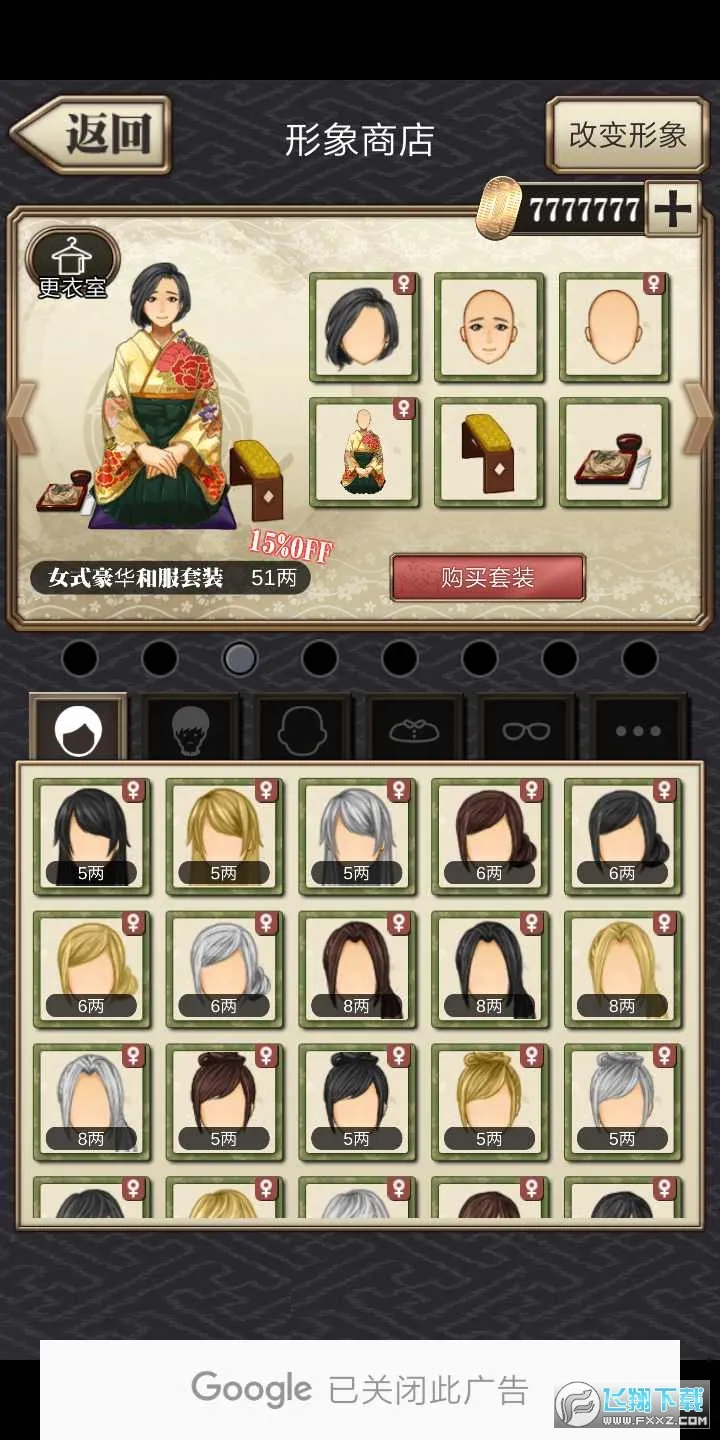Jump to the first set page dot
This screenshot has width=720, height=1440.
coord(80,658)
